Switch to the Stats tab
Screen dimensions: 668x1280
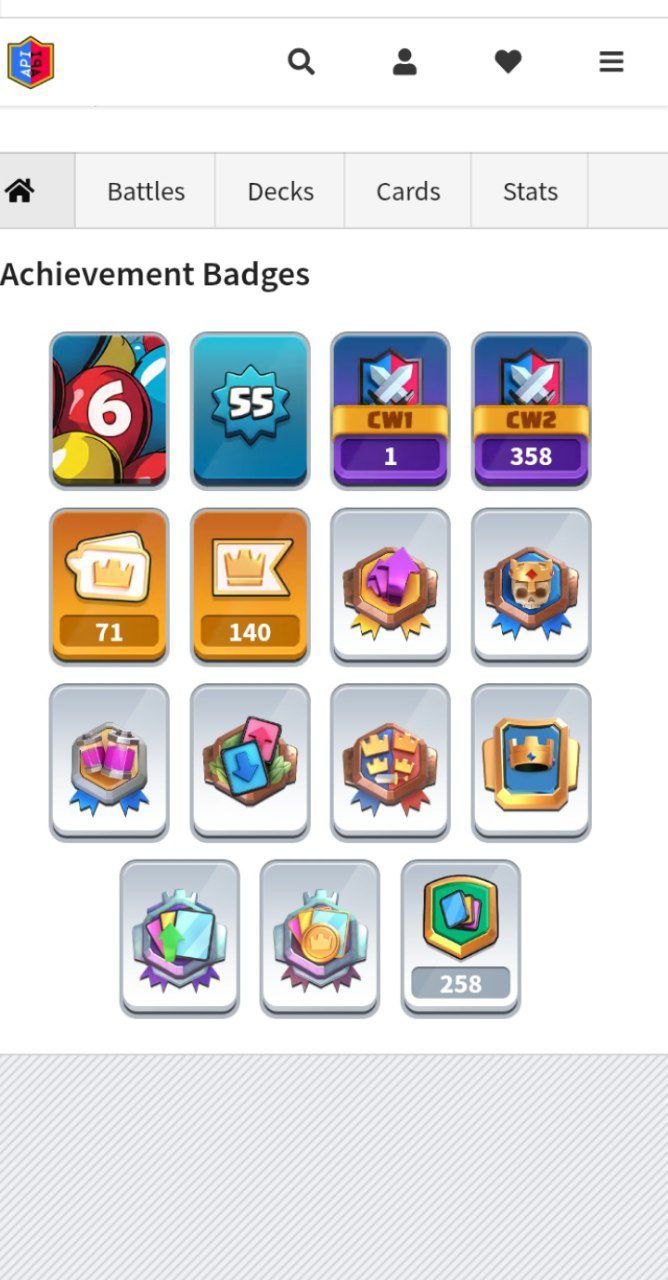(x=530, y=191)
